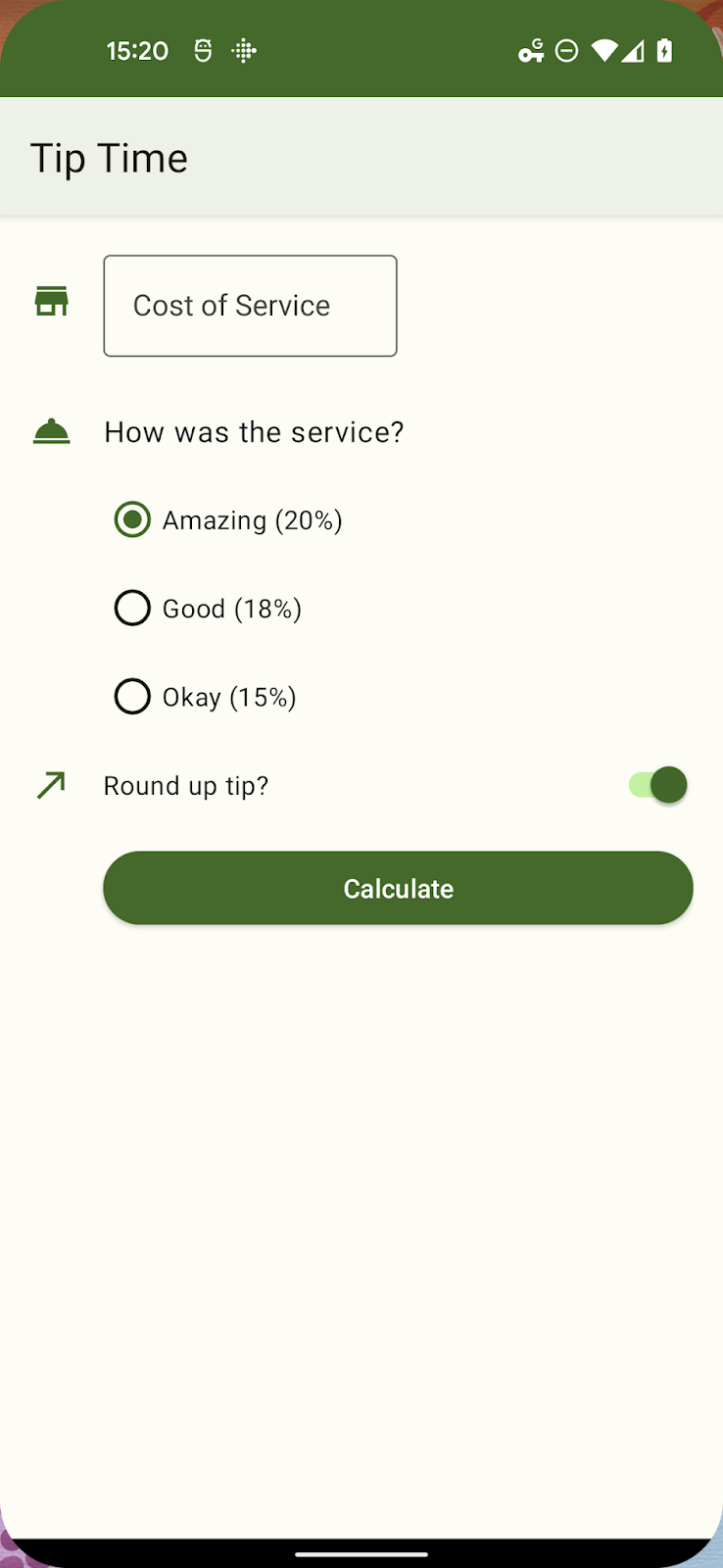Tap the Calculate button
The width and height of the screenshot is (723, 1568).
pos(398,888)
